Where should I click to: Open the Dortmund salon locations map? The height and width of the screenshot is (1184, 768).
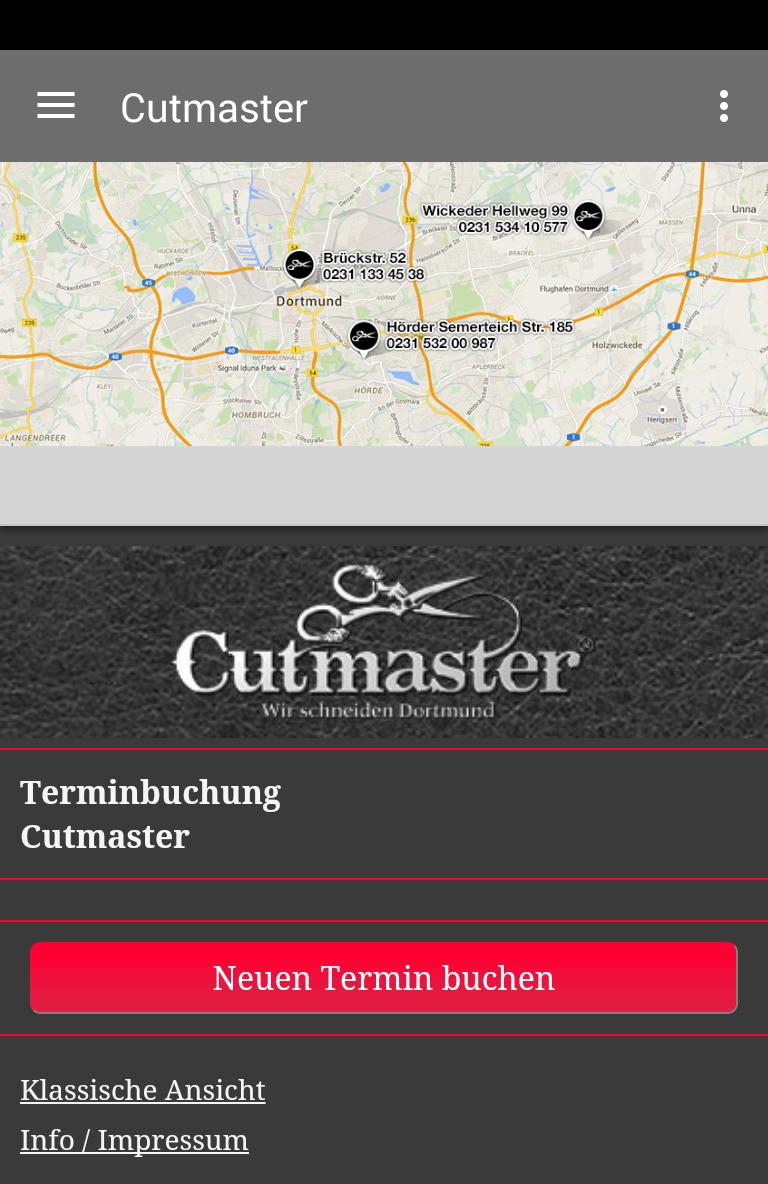(384, 303)
